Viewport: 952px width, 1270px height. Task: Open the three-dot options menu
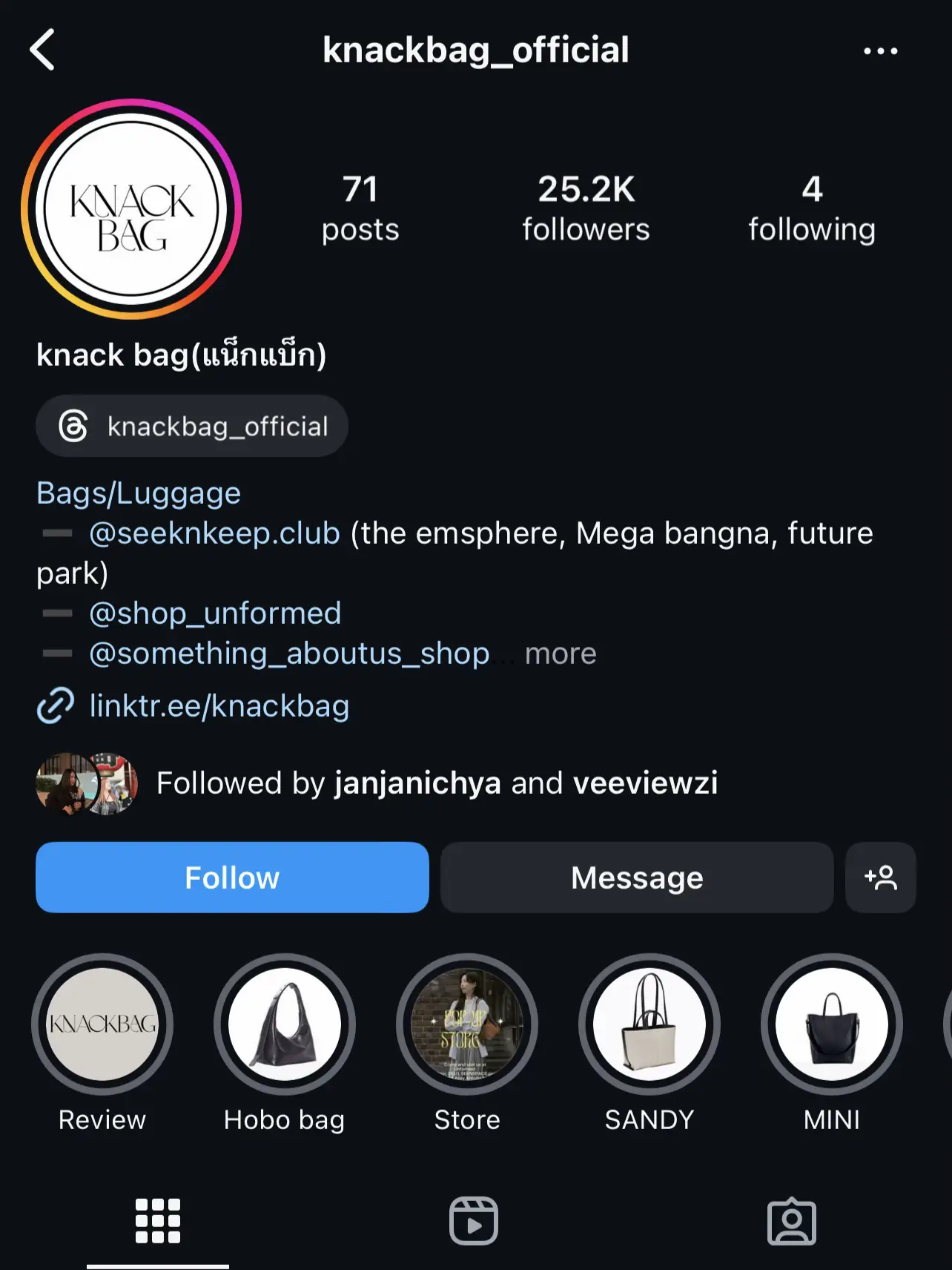880,51
